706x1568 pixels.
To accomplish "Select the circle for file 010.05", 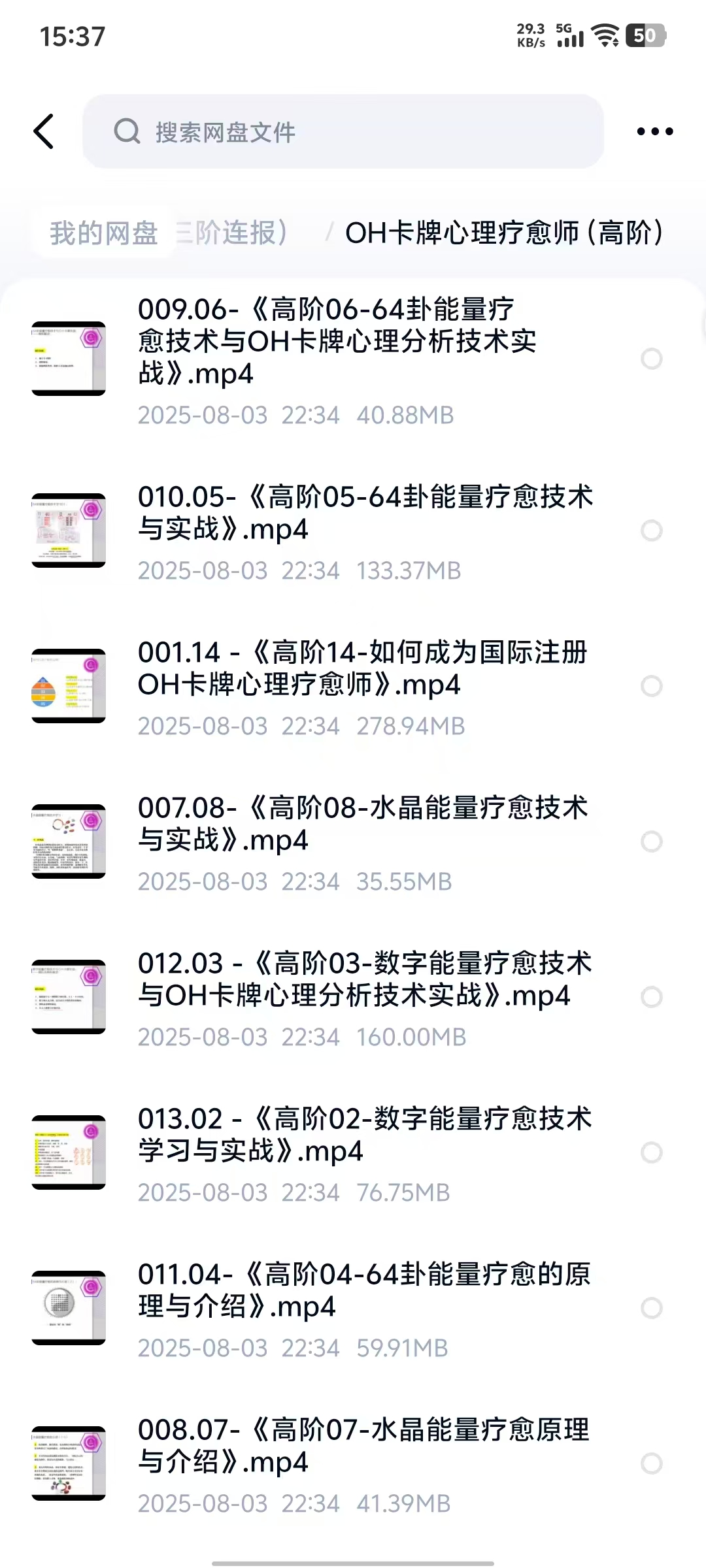I will point(652,531).
